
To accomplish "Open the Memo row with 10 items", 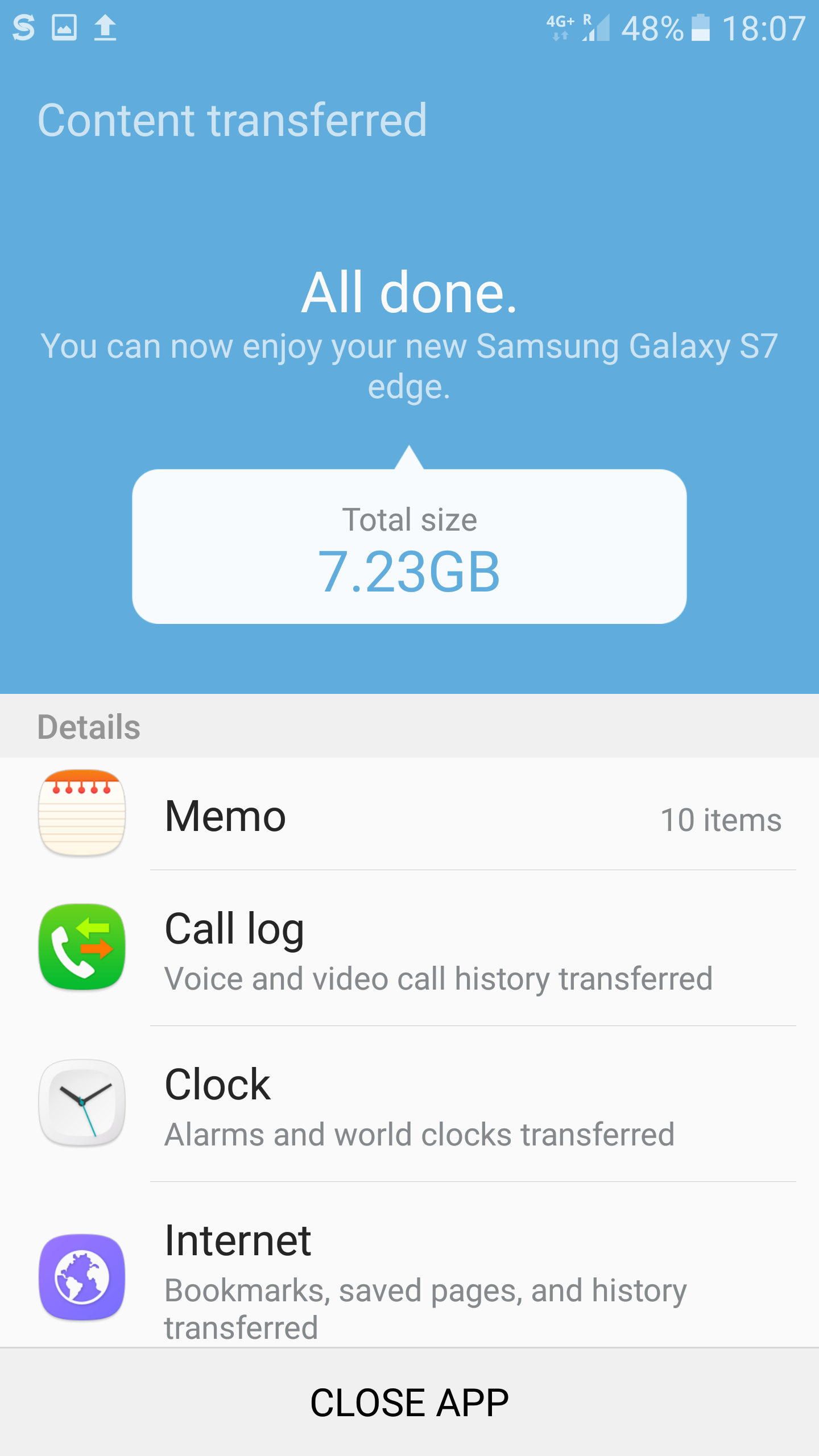I will (x=409, y=816).
